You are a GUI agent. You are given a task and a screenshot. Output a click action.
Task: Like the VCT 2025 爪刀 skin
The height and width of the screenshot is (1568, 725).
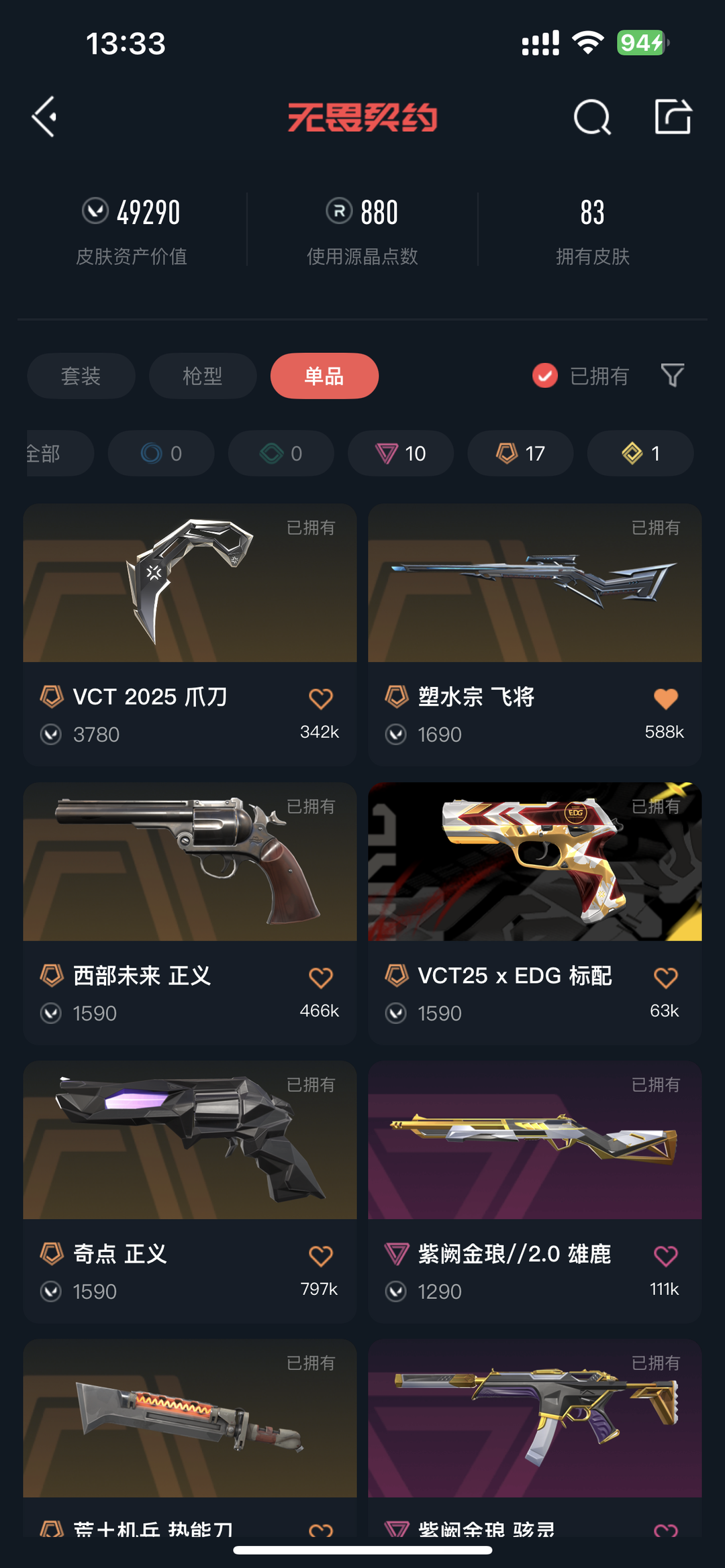(321, 698)
